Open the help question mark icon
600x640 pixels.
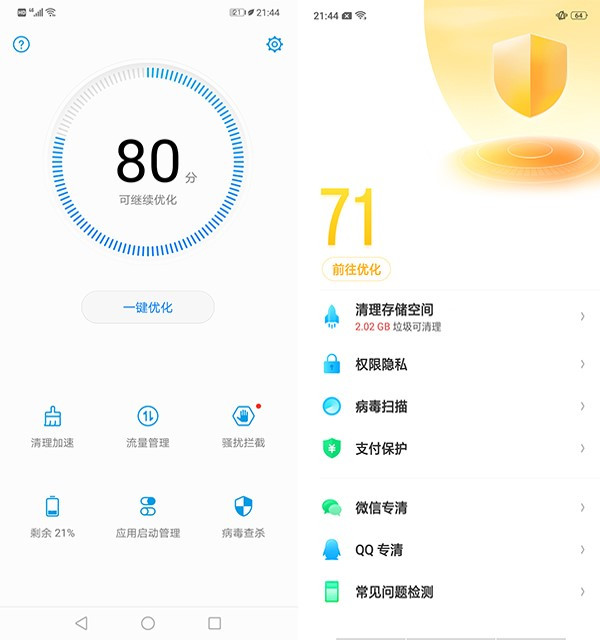point(21,45)
